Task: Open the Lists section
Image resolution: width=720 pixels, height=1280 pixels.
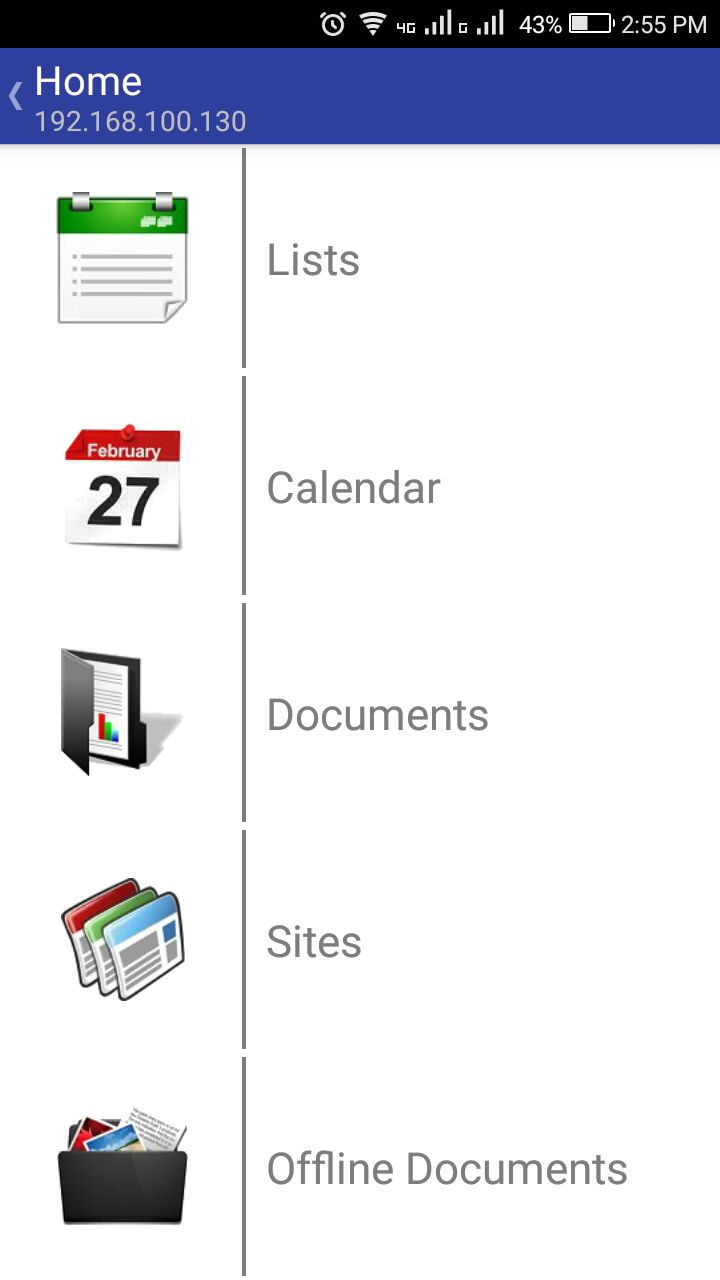Action: 360,259
